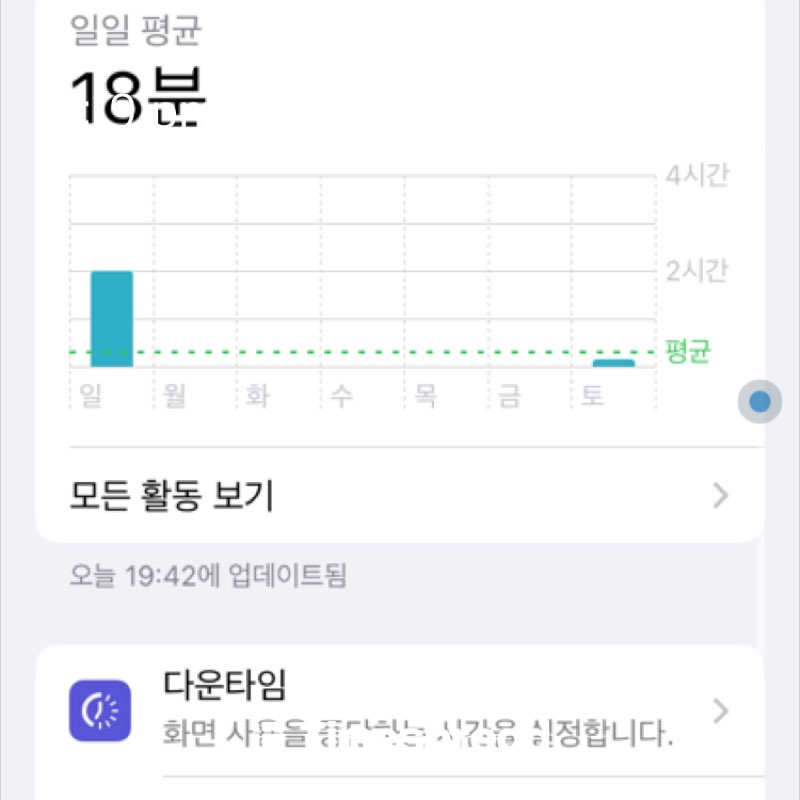Open 모든 활동 보기 row
Image resolution: width=800 pixels, height=800 pixels.
pos(400,495)
